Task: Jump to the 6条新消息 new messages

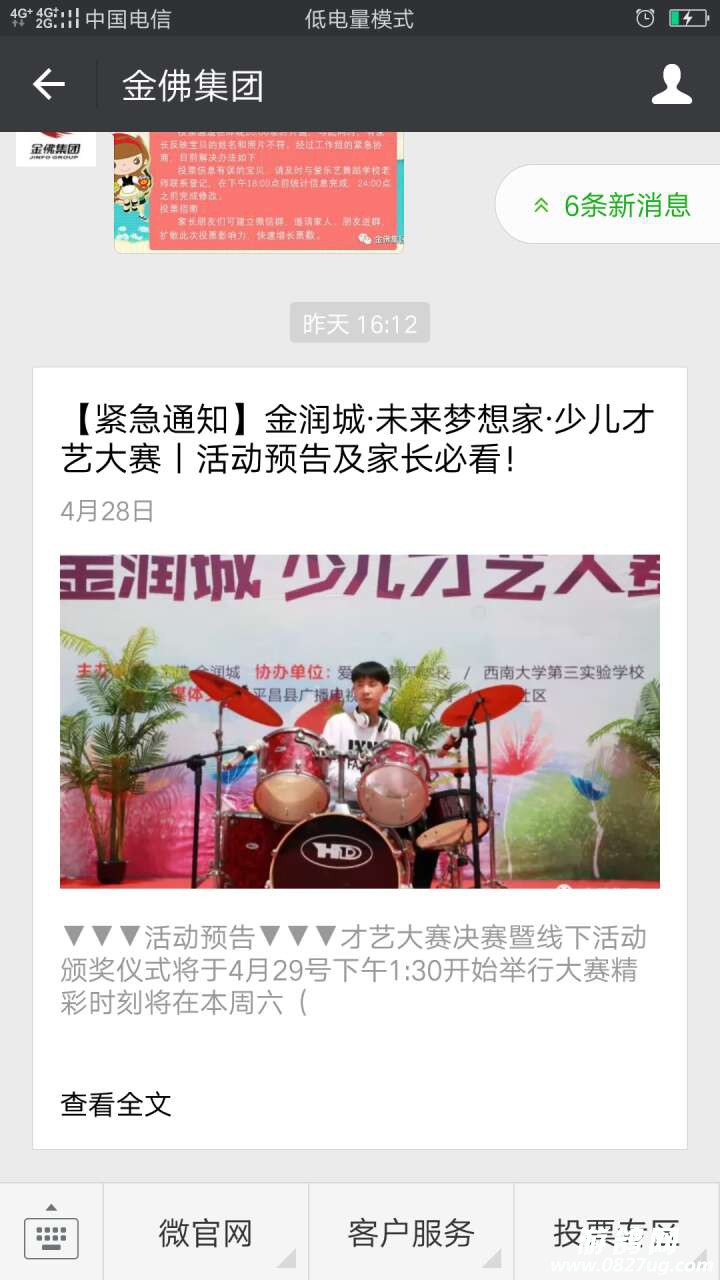Action: pyautogui.click(x=610, y=205)
